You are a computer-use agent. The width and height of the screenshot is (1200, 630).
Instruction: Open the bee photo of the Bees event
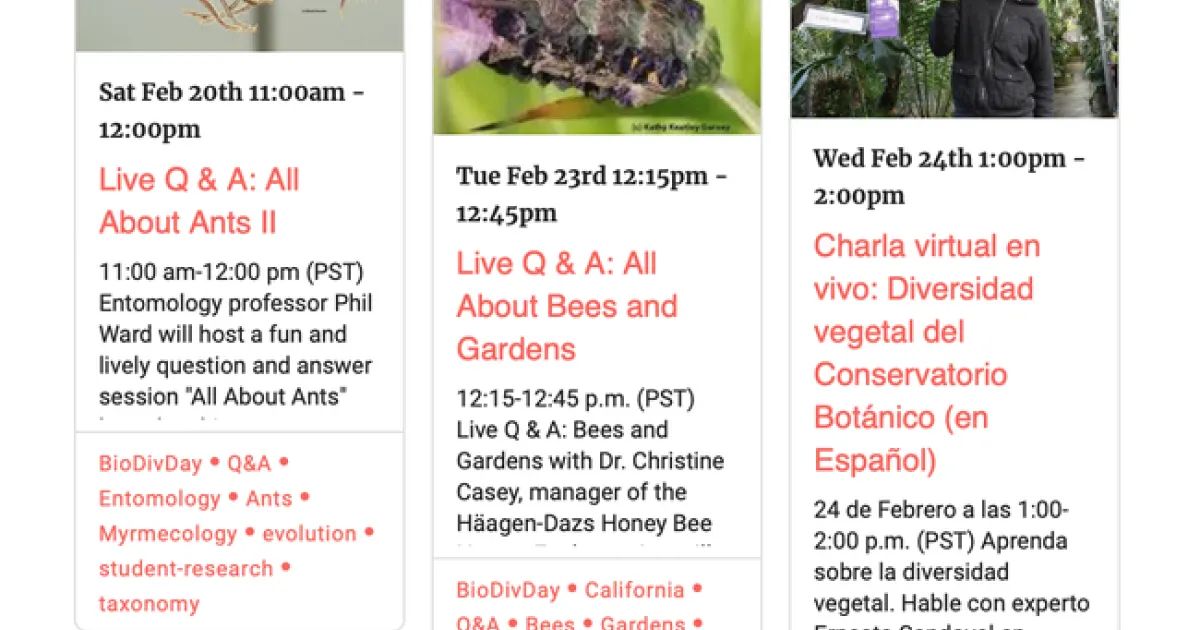[597, 65]
